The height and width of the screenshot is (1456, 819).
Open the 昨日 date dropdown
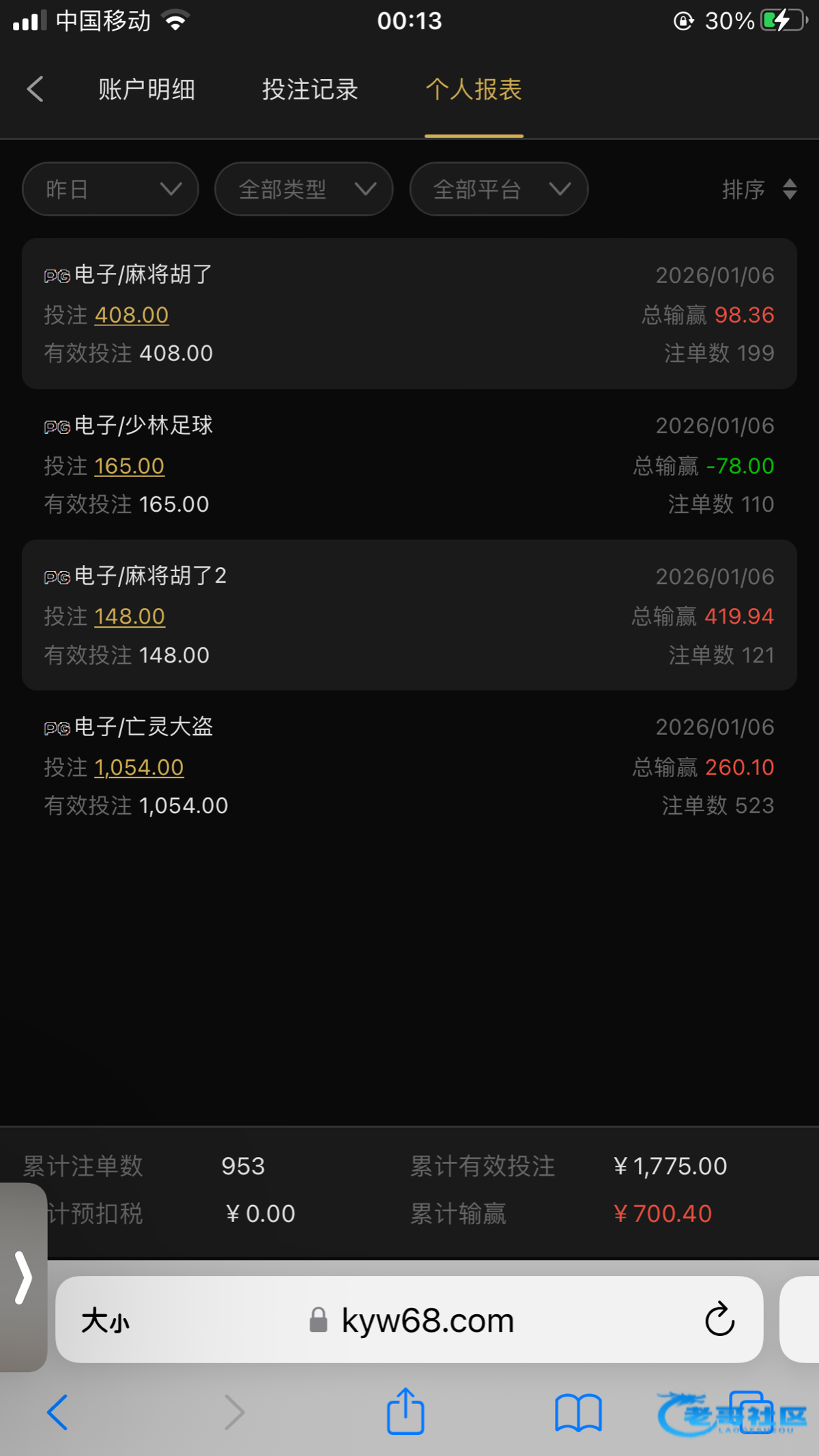pyautogui.click(x=111, y=189)
